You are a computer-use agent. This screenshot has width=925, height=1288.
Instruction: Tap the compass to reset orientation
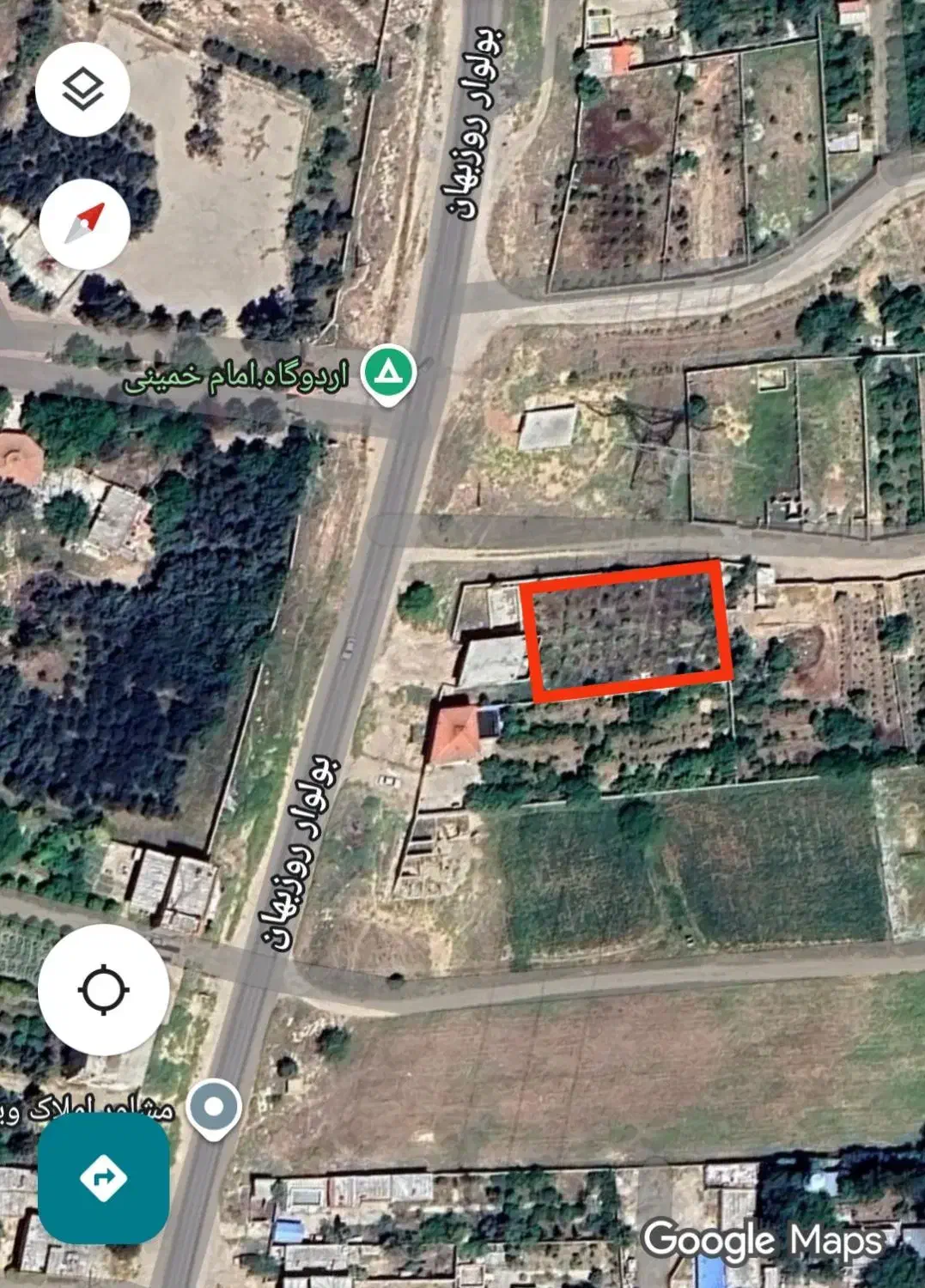point(84,224)
